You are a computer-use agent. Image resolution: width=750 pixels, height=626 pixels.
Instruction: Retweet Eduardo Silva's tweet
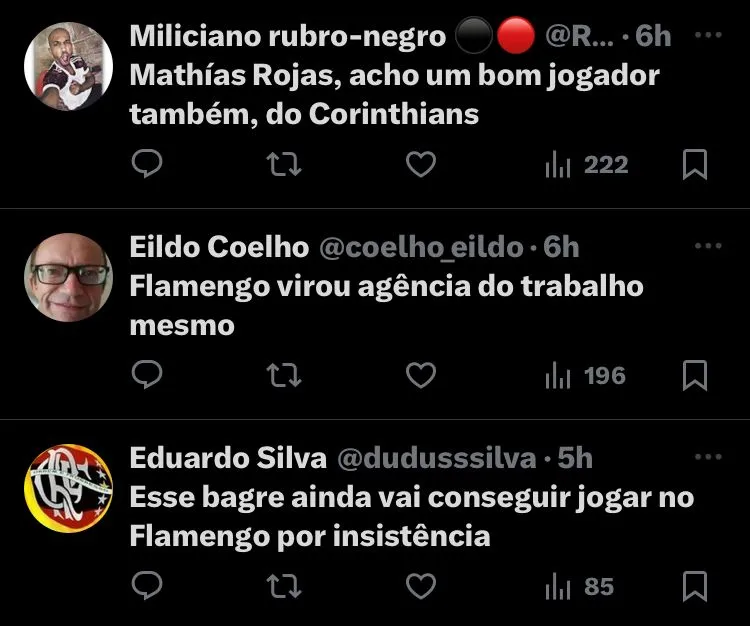[x=285, y=586]
